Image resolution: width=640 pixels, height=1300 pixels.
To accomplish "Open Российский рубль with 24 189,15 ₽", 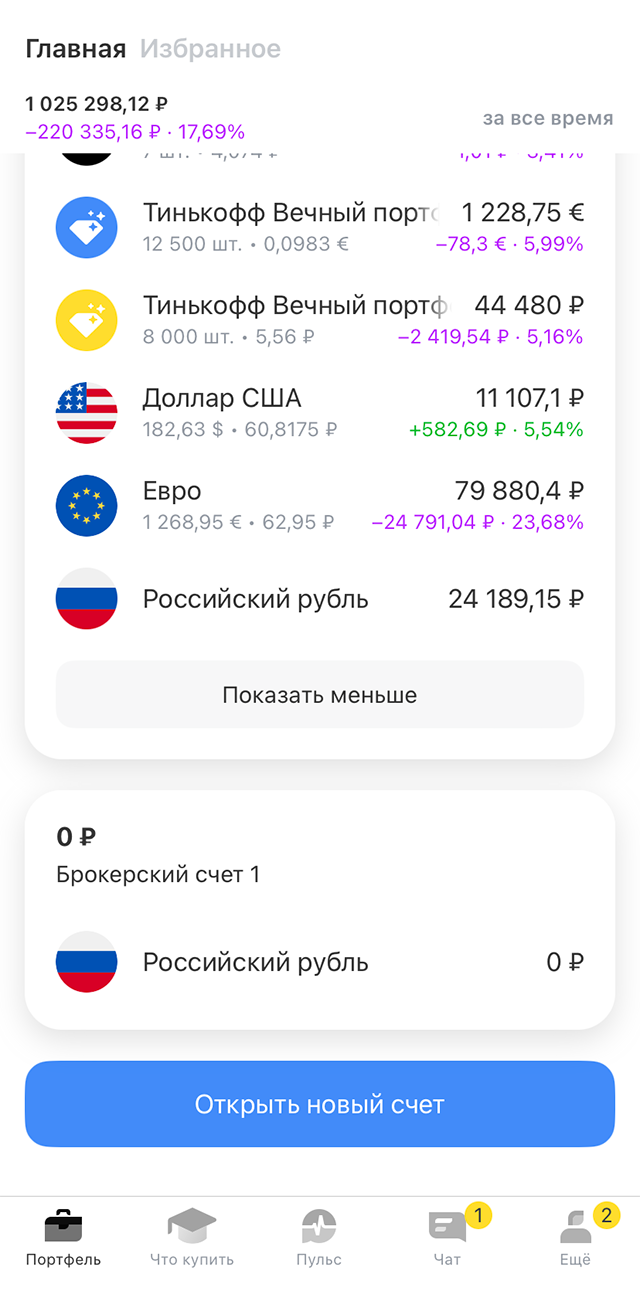I will tap(320, 599).
